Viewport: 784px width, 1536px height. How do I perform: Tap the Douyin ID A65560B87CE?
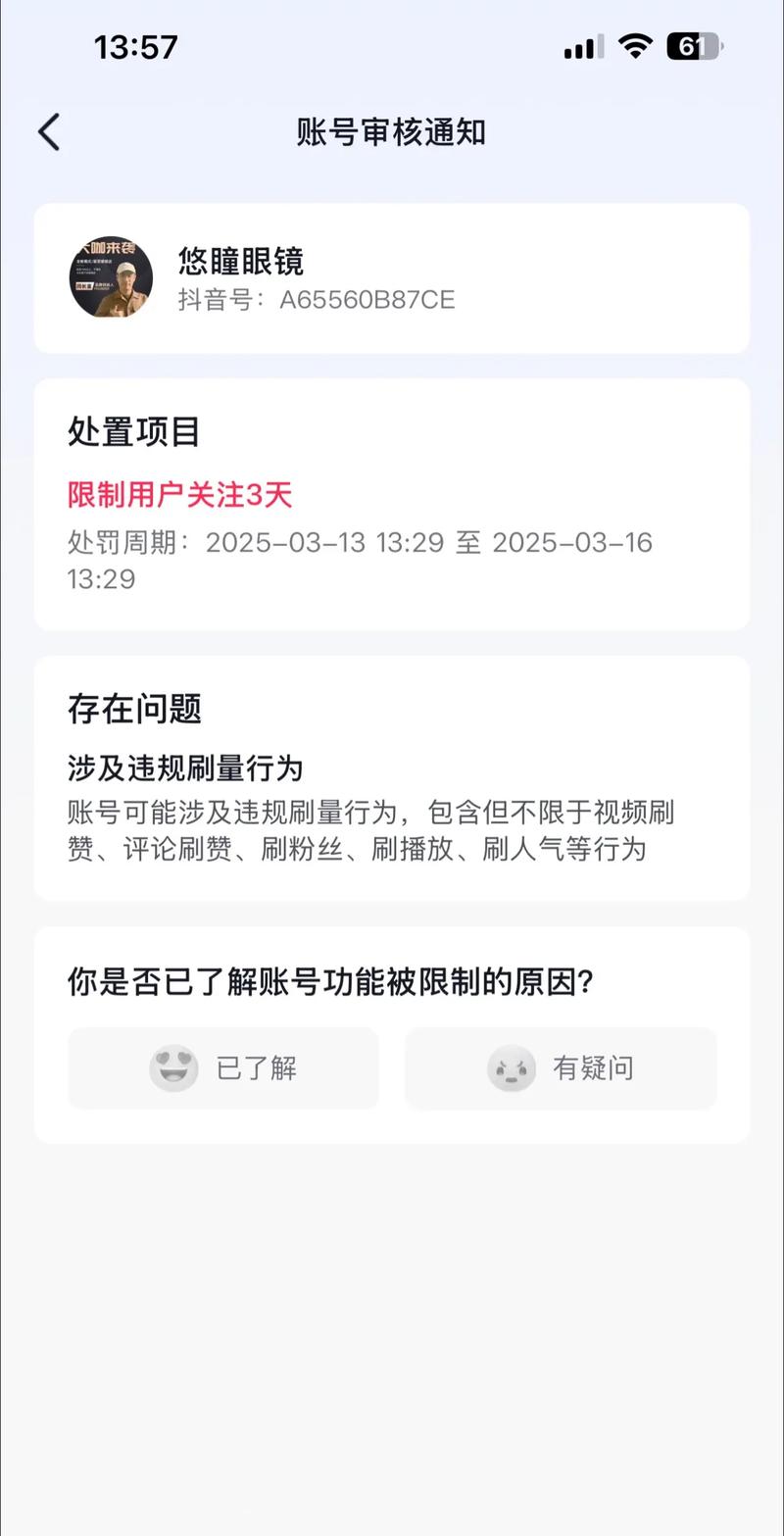click(314, 301)
